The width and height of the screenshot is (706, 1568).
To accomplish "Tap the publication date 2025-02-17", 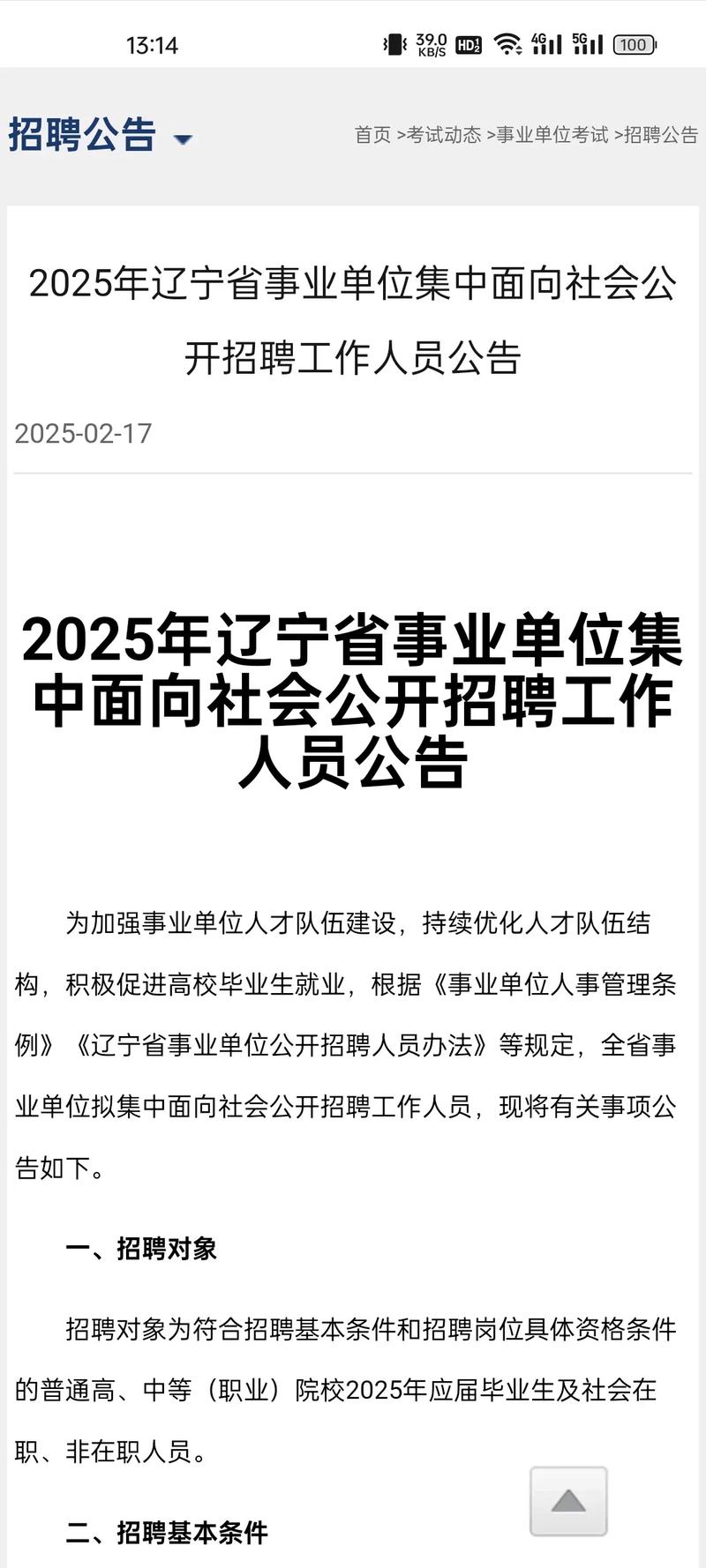I will 83,433.
